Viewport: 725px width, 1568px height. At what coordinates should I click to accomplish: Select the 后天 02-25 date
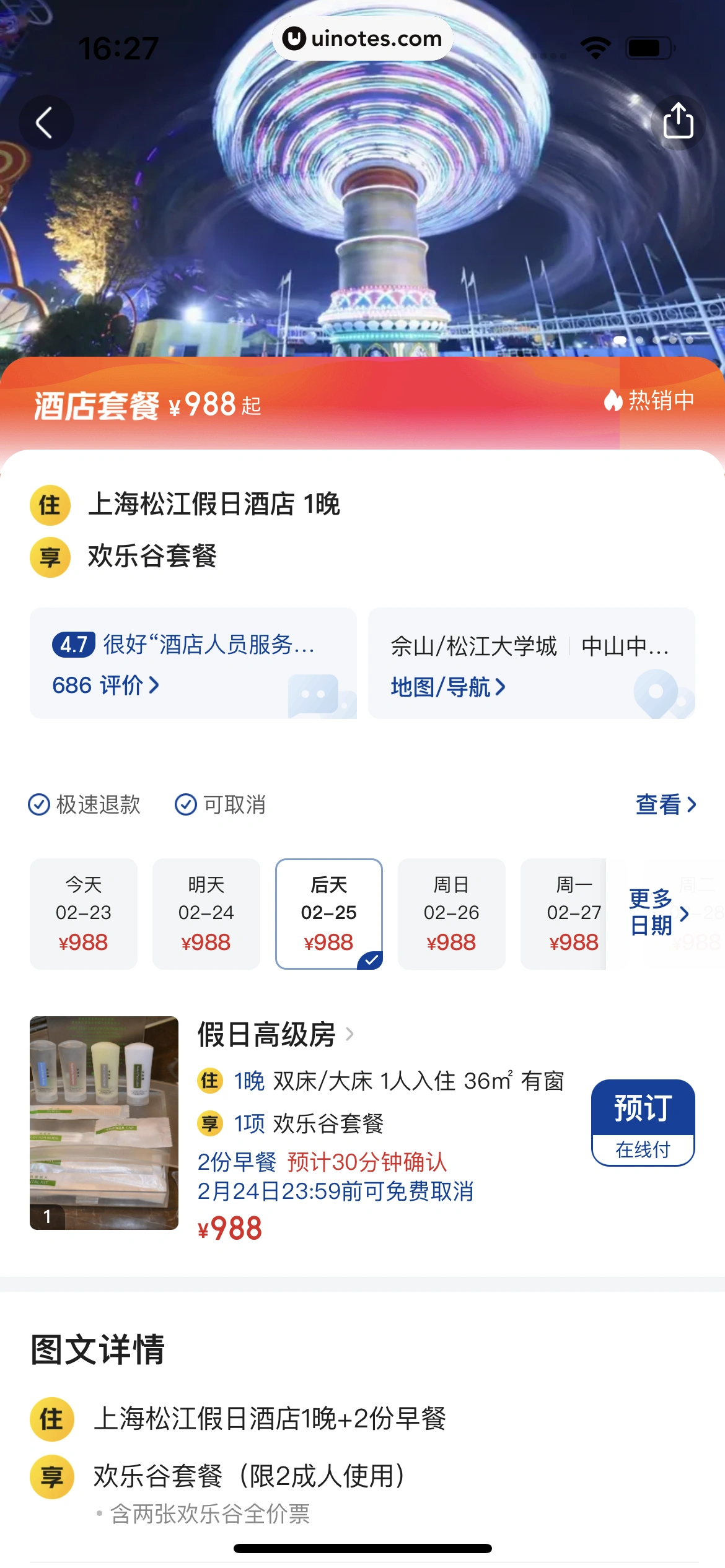[x=329, y=913]
